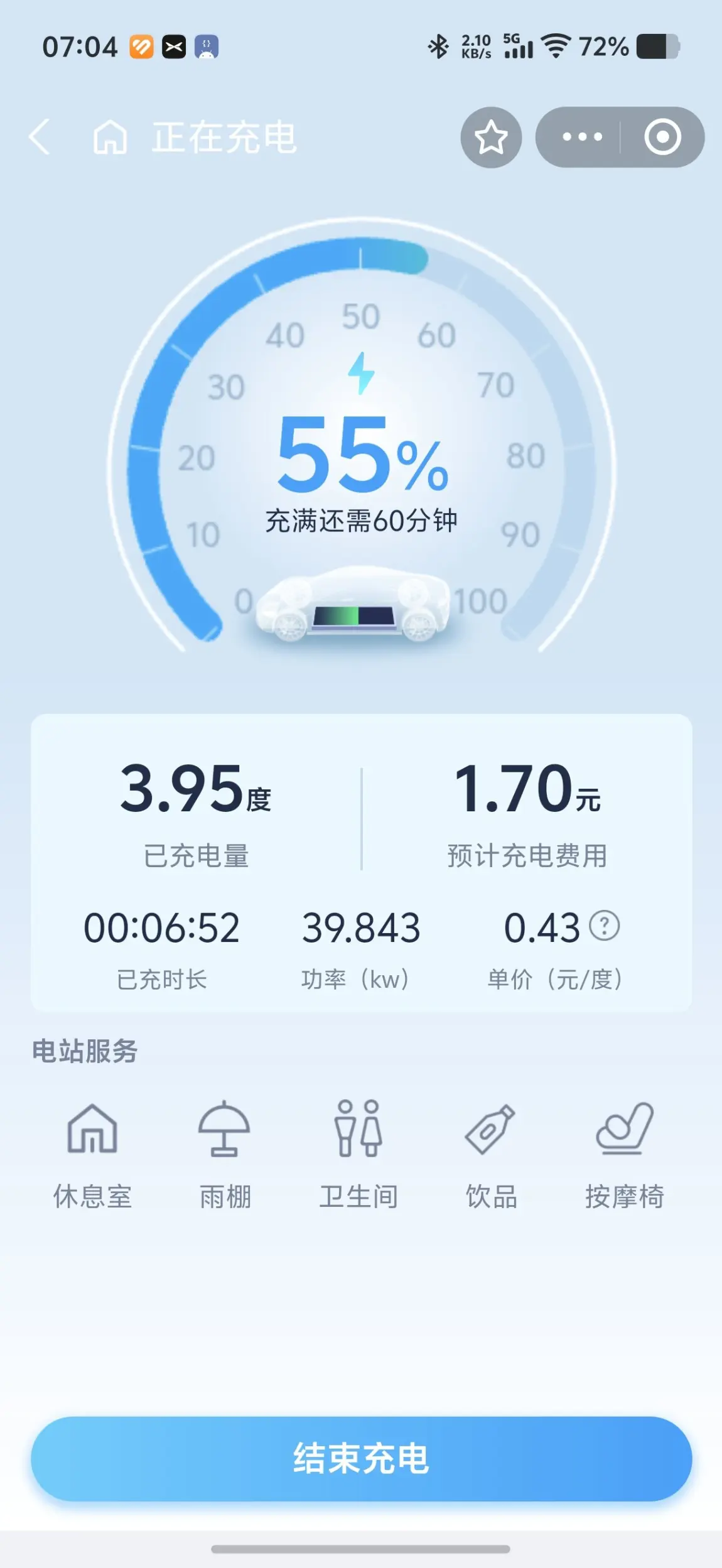Open the three-dot more menu
The image size is (722, 1568).
click(x=582, y=137)
